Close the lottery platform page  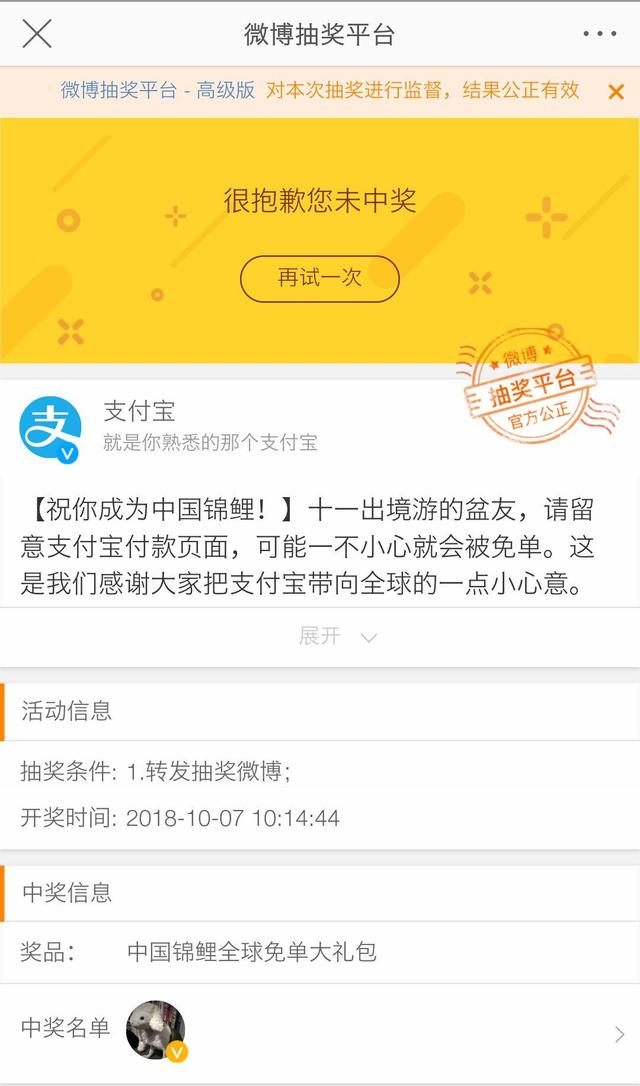[37, 34]
